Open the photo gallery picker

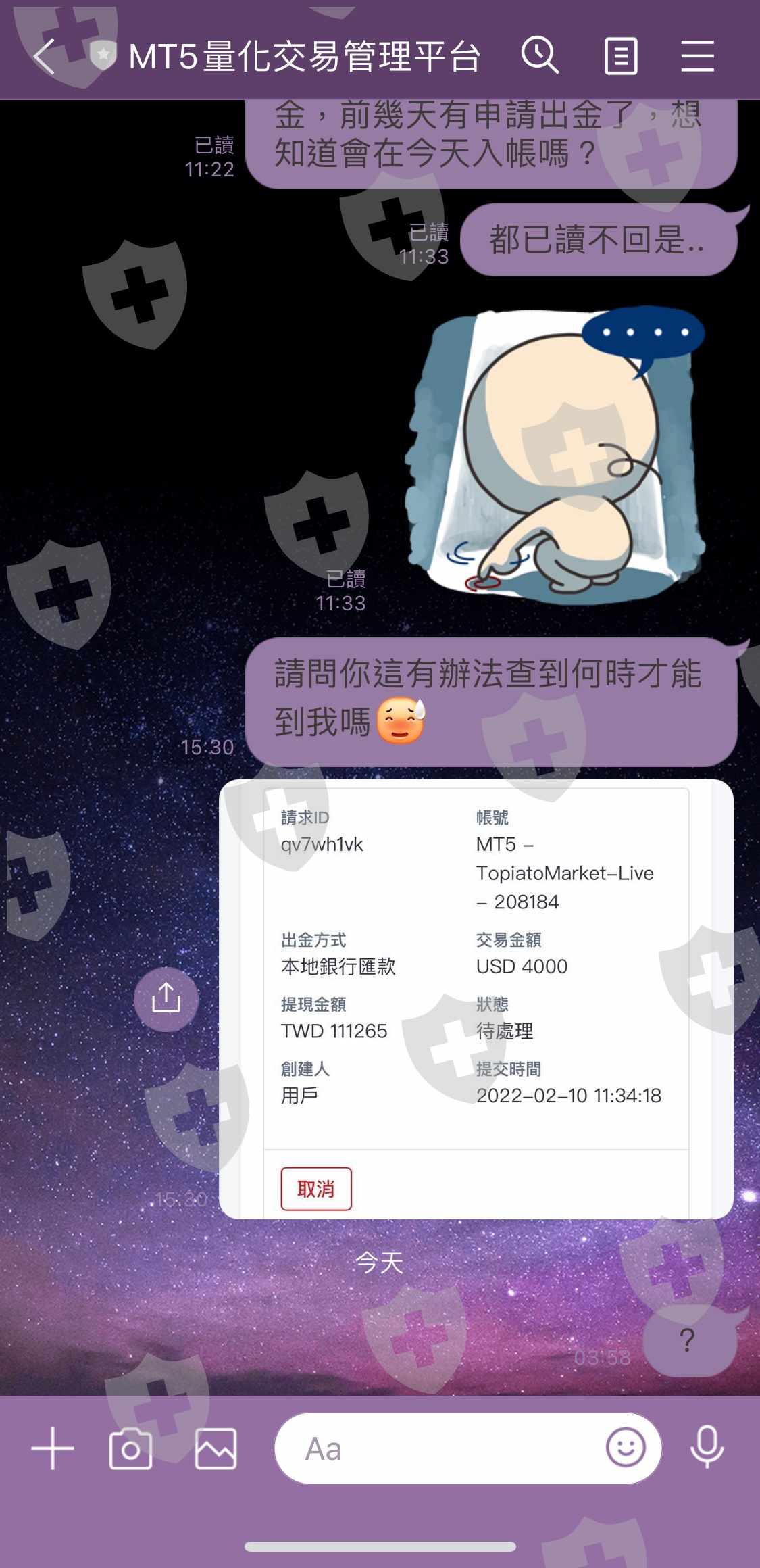pos(216,1448)
